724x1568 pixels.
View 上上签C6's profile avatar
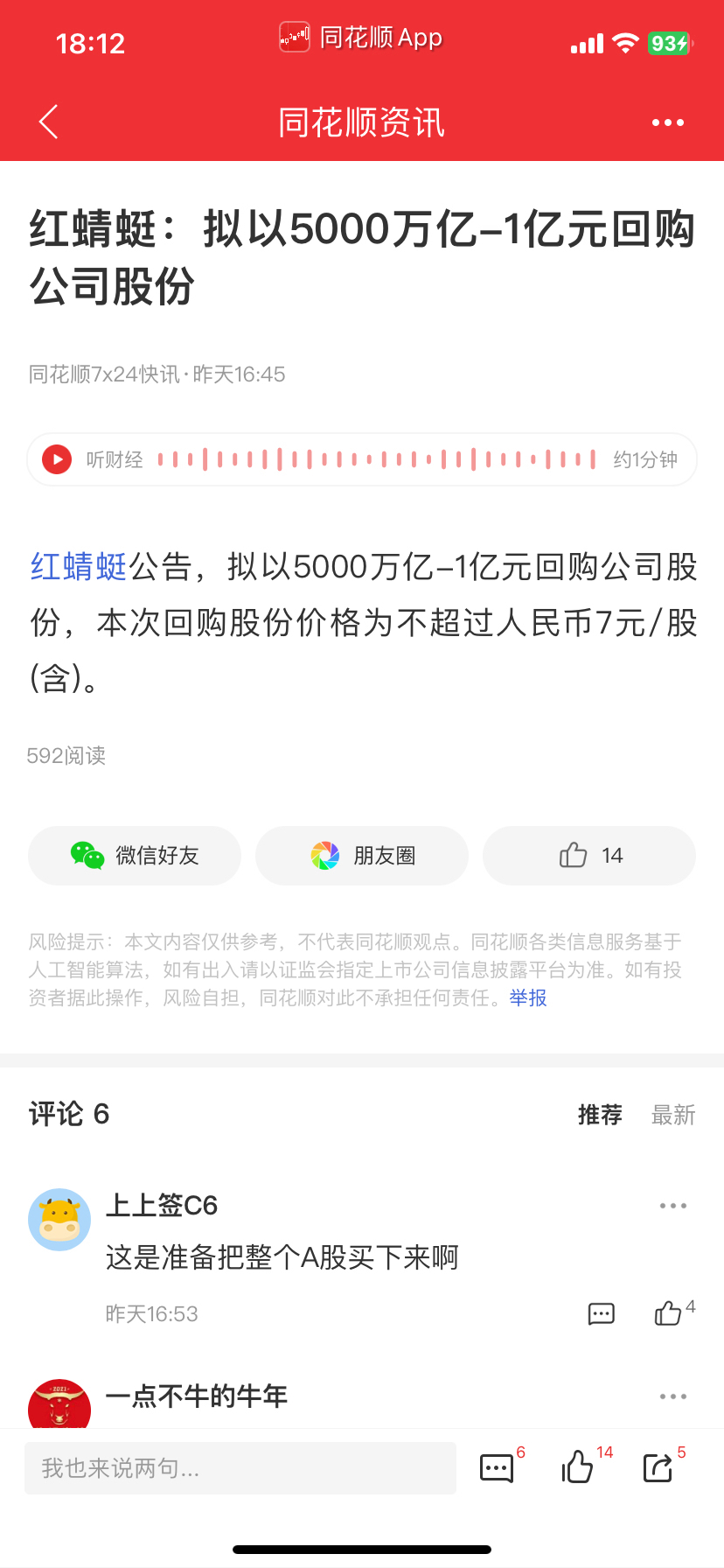[x=59, y=1219]
